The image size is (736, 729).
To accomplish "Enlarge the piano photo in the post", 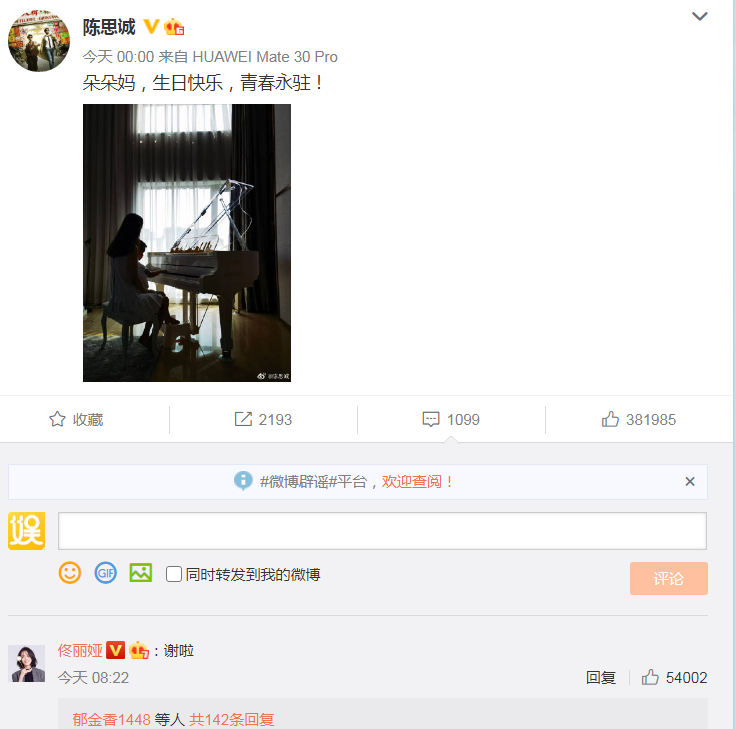I will coord(187,243).
